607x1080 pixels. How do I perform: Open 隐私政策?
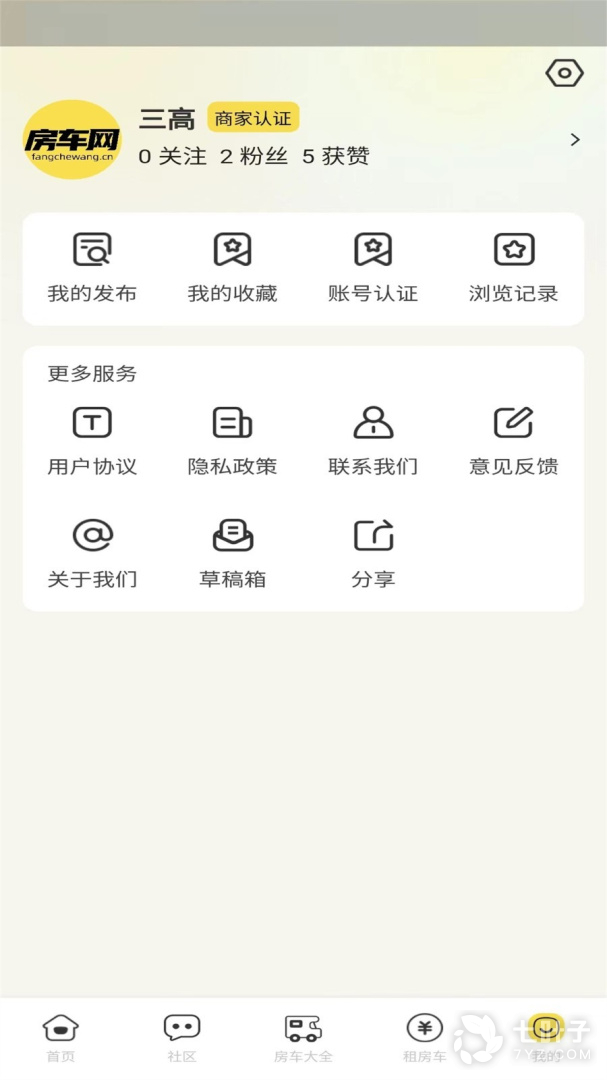232,440
